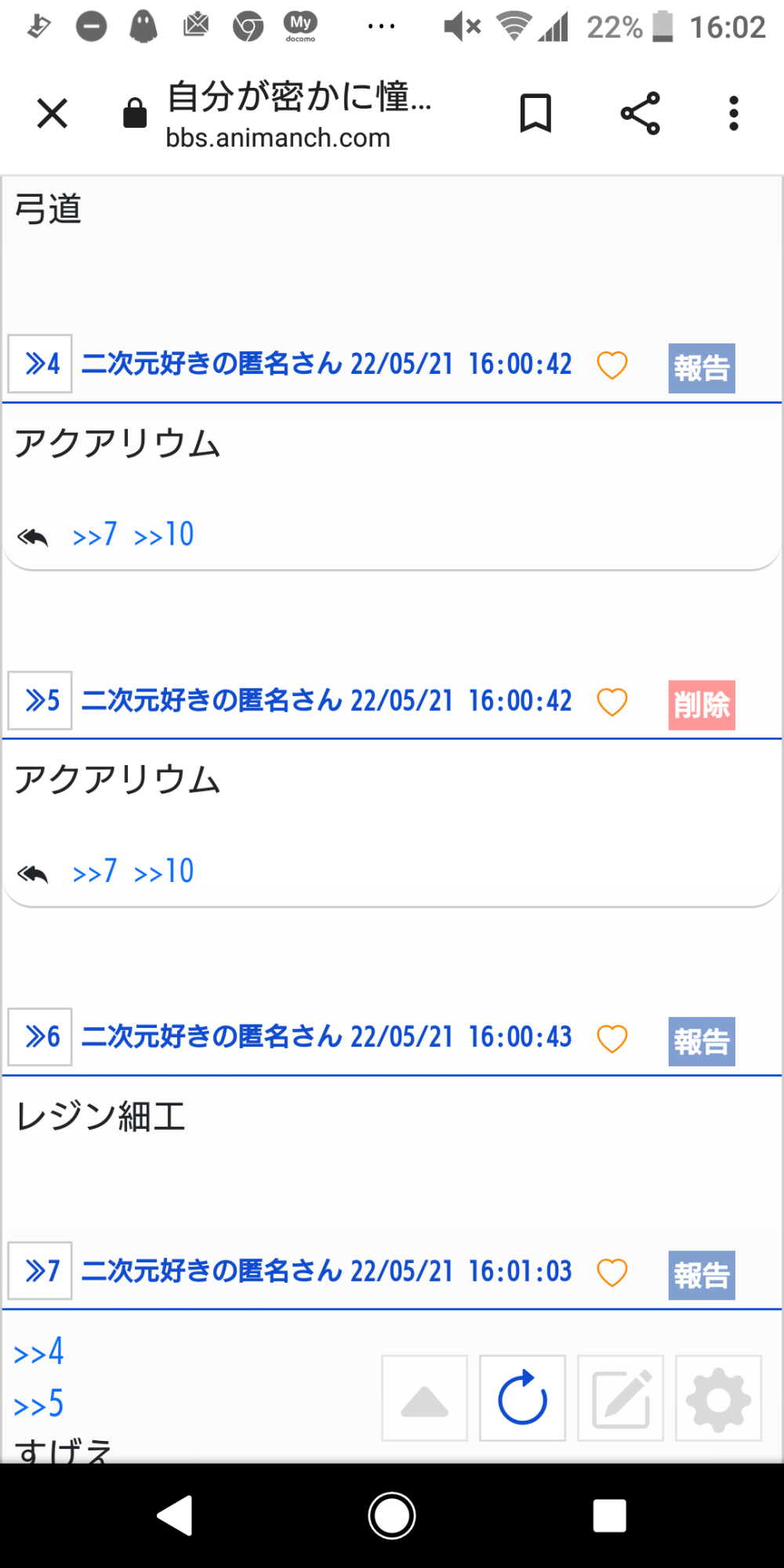The width and height of the screenshot is (784, 1568).
Task: Jump to top with the up arrow
Action: 424,1398
